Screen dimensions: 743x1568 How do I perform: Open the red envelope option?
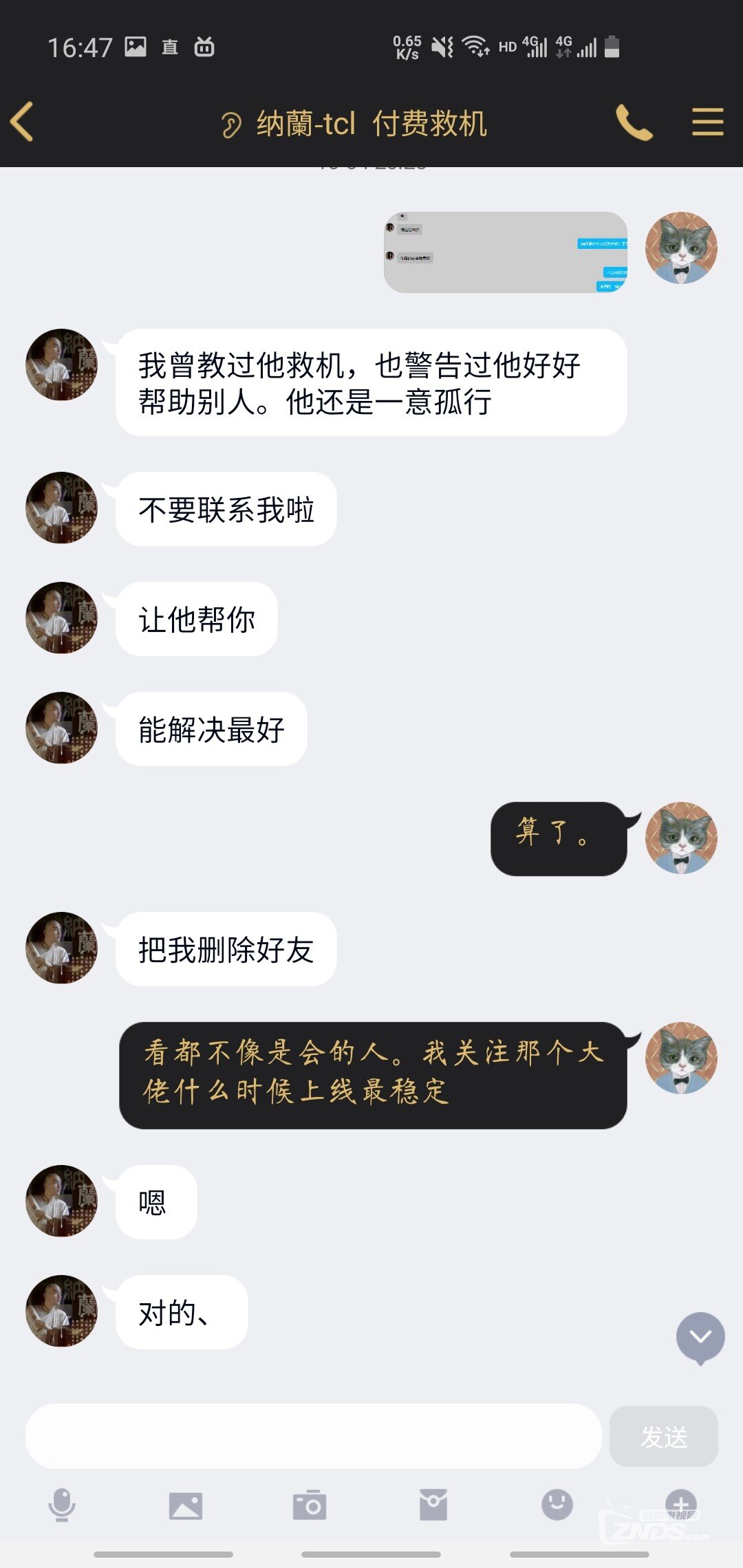click(433, 1505)
